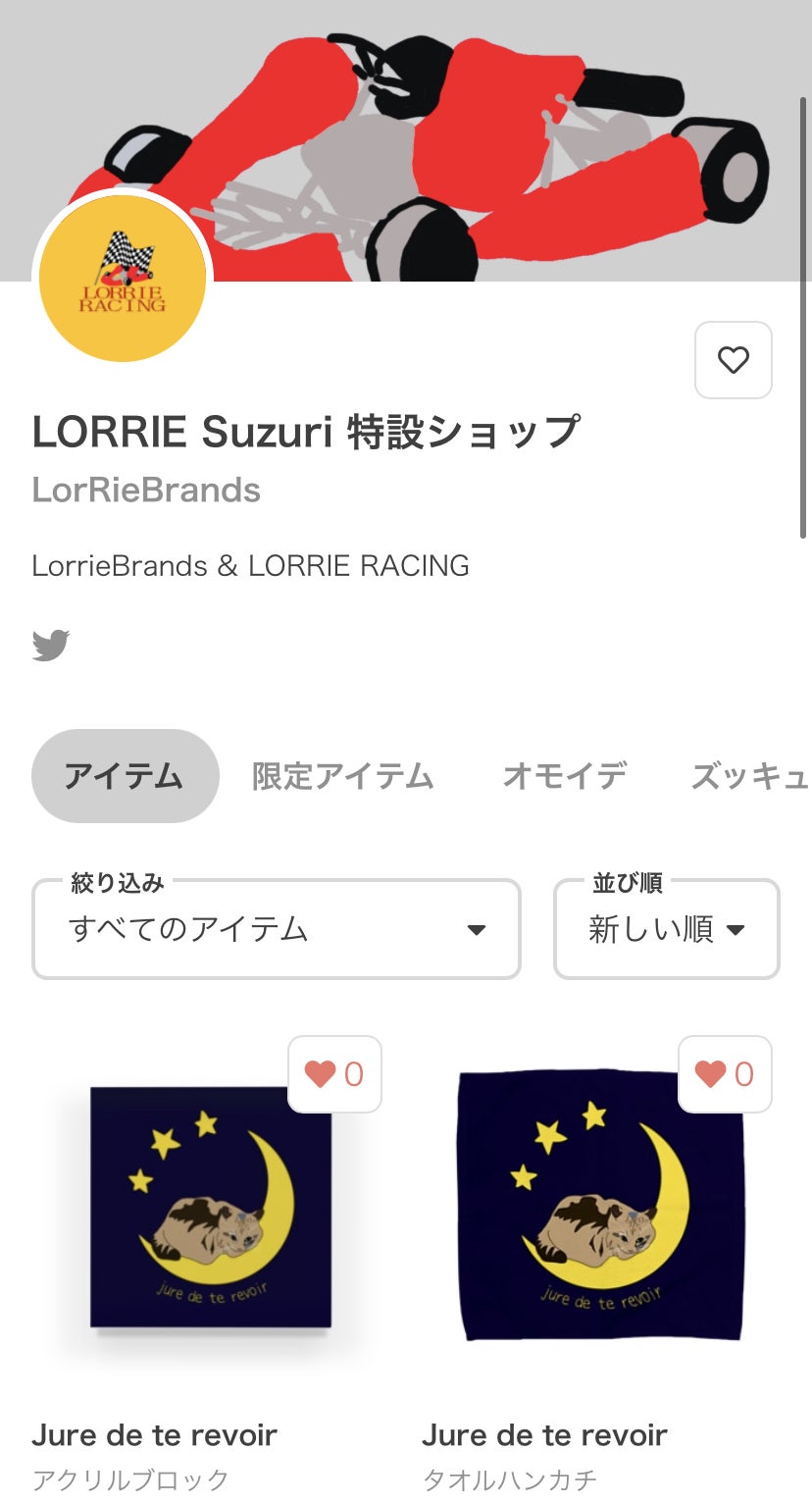Tap the LORRIE RACING shop avatar
The image size is (812, 1503).
pos(123,279)
